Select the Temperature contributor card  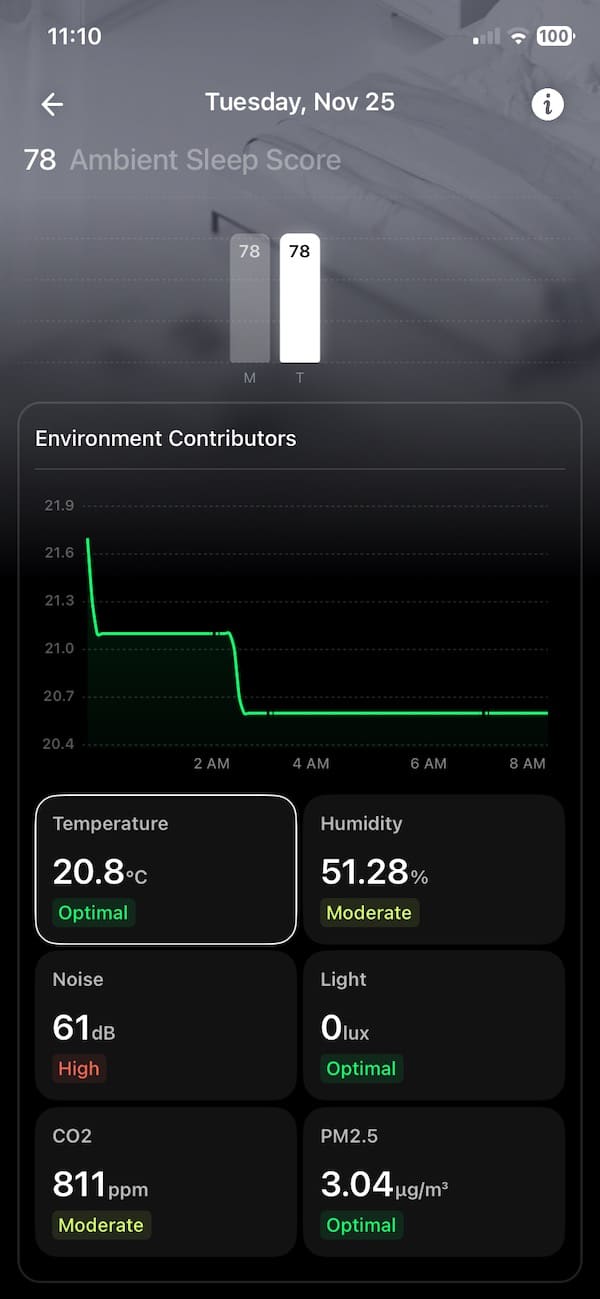pyautogui.click(x=166, y=869)
